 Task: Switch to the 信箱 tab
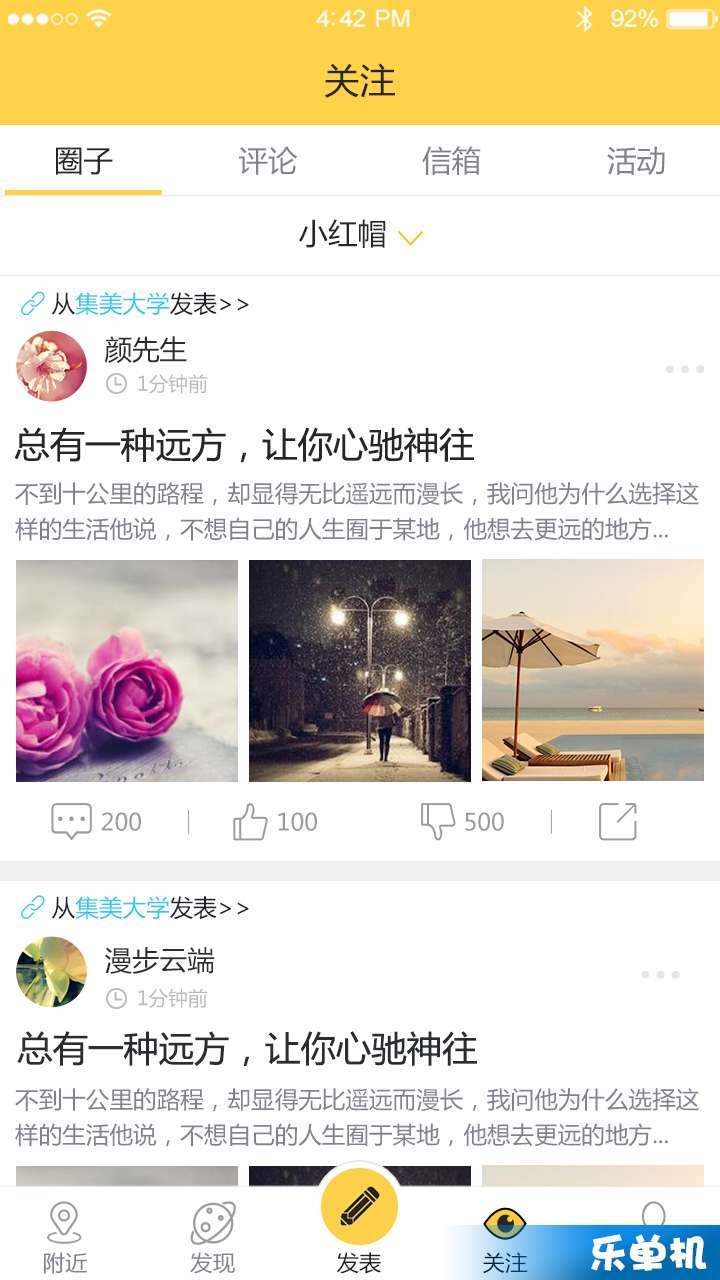pos(451,161)
